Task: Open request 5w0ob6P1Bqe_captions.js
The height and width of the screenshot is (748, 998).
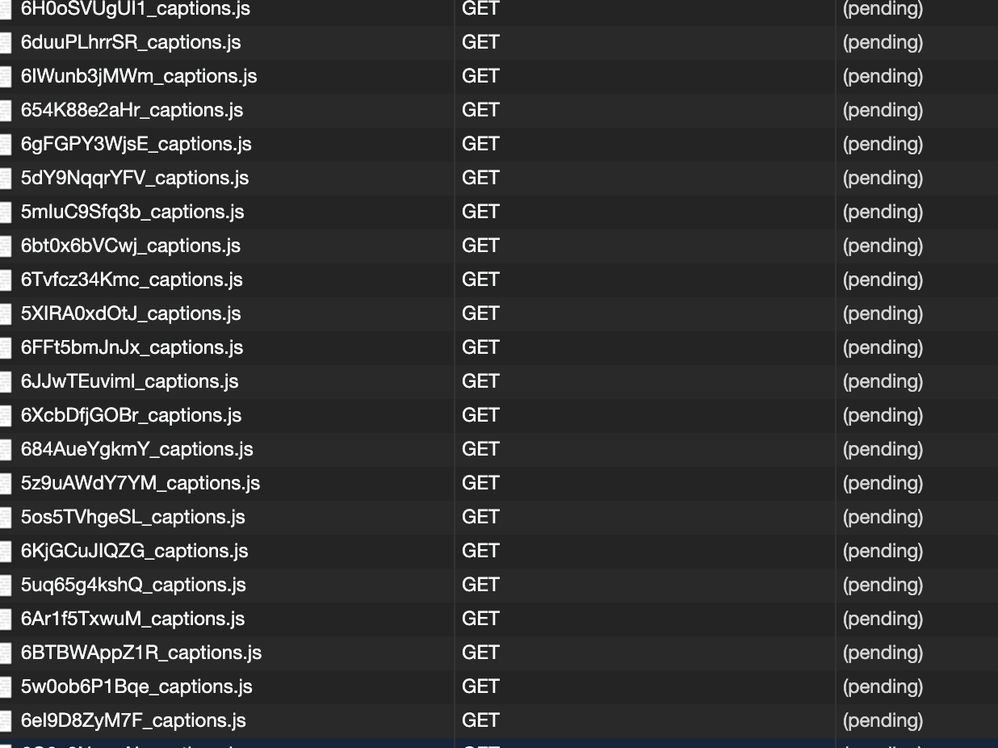Action: pos(136,687)
